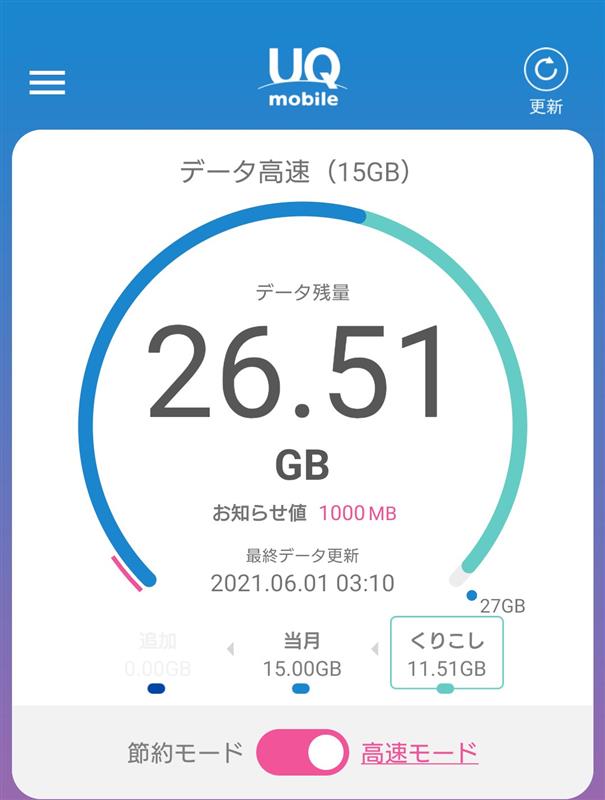The image size is (605, 800).
Task: Select the 当月 15.00GB tab
Action: coord(301,655)
